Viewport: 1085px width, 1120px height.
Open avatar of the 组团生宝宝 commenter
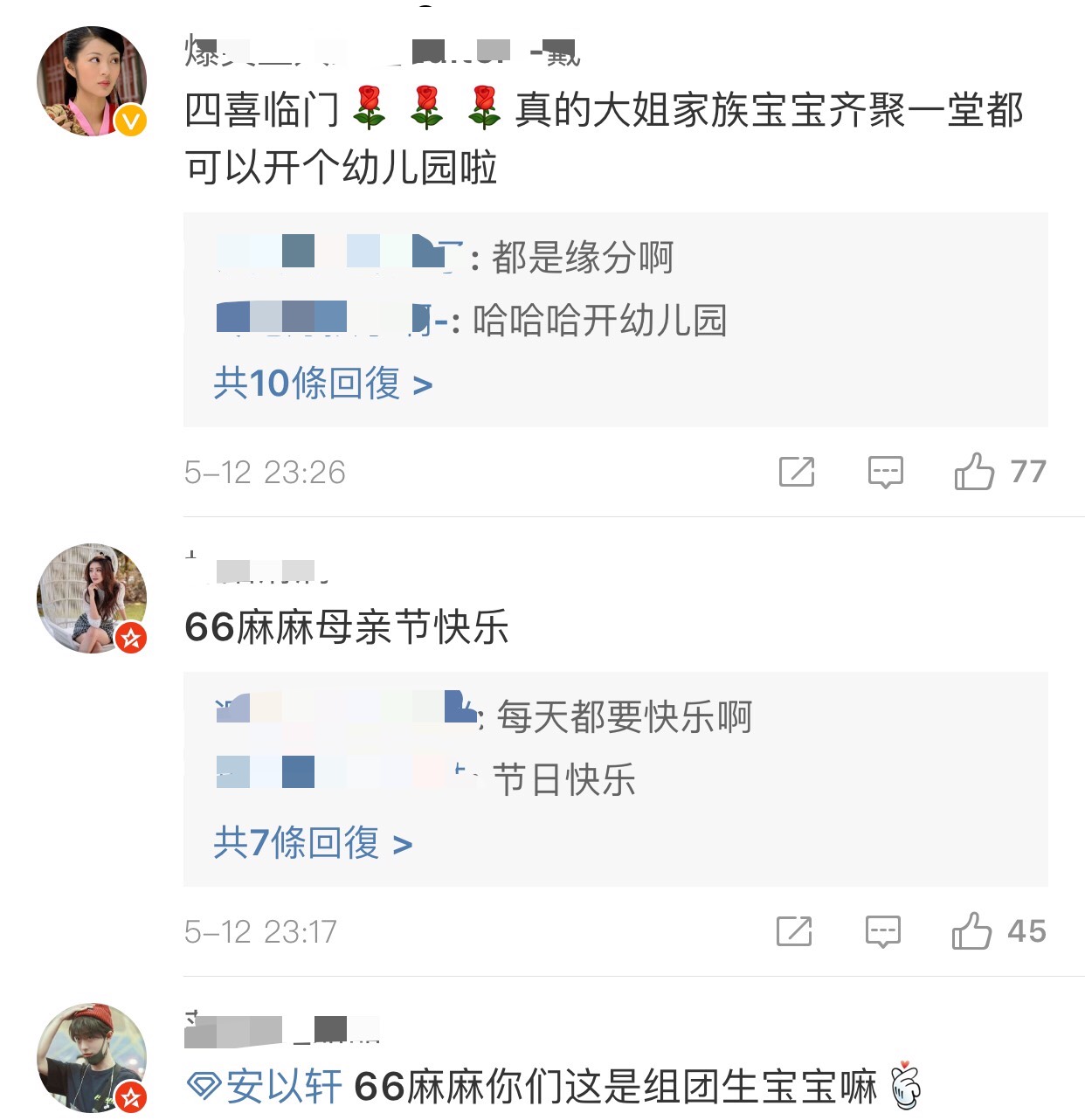[x=92, y=1058]
